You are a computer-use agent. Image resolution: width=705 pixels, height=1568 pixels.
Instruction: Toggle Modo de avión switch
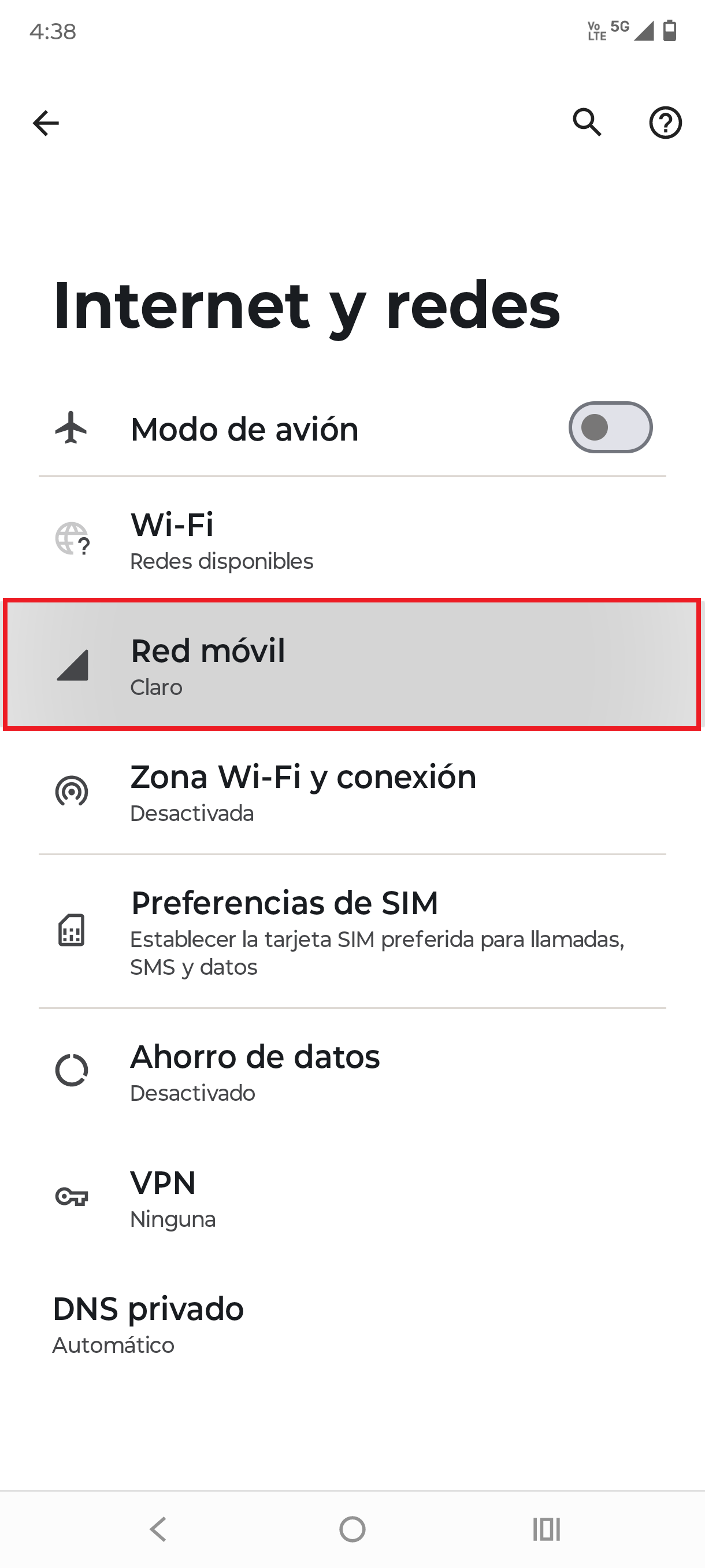click(x=610, y=427)
